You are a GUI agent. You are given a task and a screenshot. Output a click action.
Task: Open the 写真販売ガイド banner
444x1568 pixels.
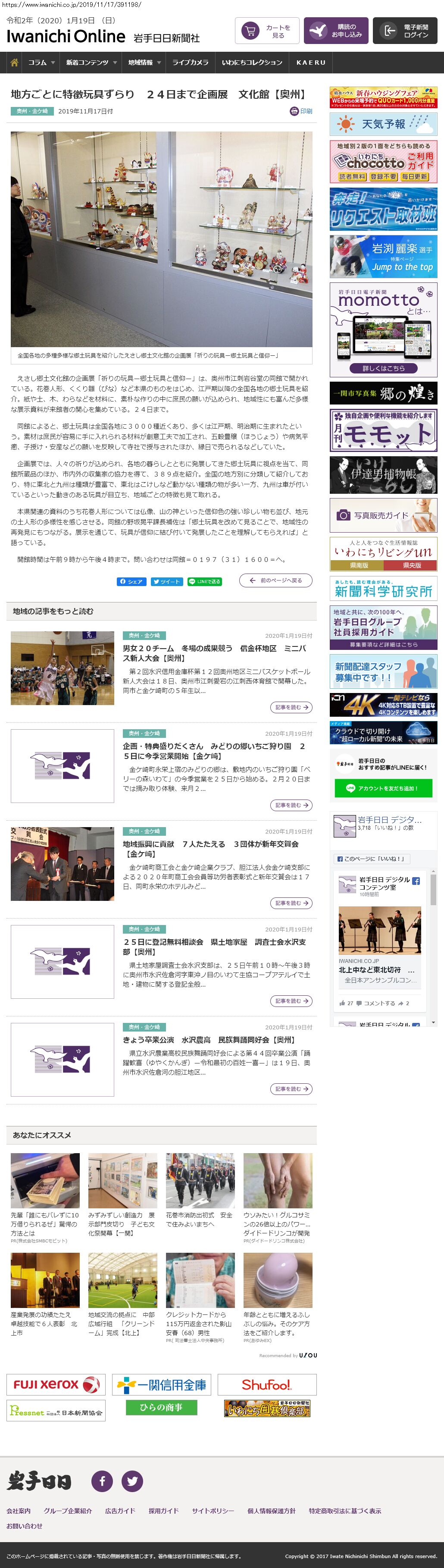click(383, 515)
